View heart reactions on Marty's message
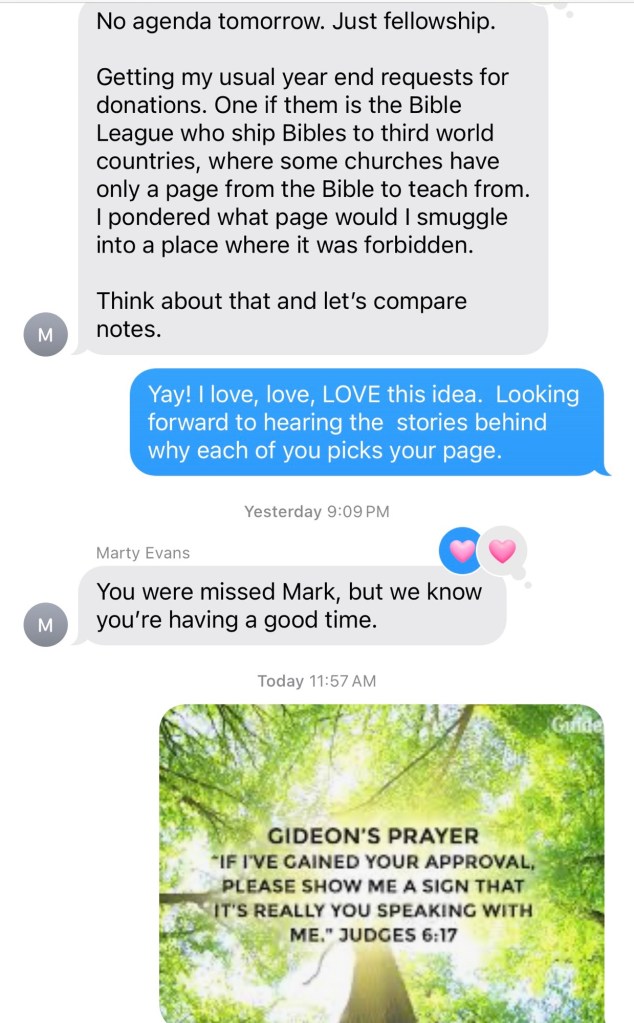Screen dimensions: 634x1023 [483, 550]
